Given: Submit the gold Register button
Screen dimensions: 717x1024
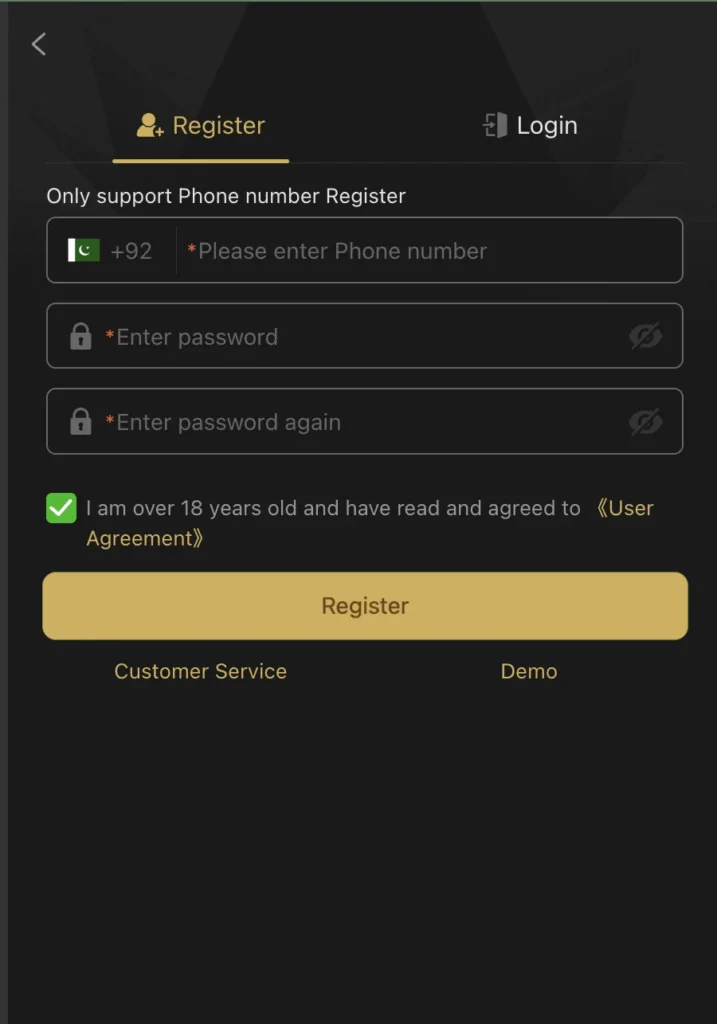Looking at the screenshot, I should coord(365,606).
